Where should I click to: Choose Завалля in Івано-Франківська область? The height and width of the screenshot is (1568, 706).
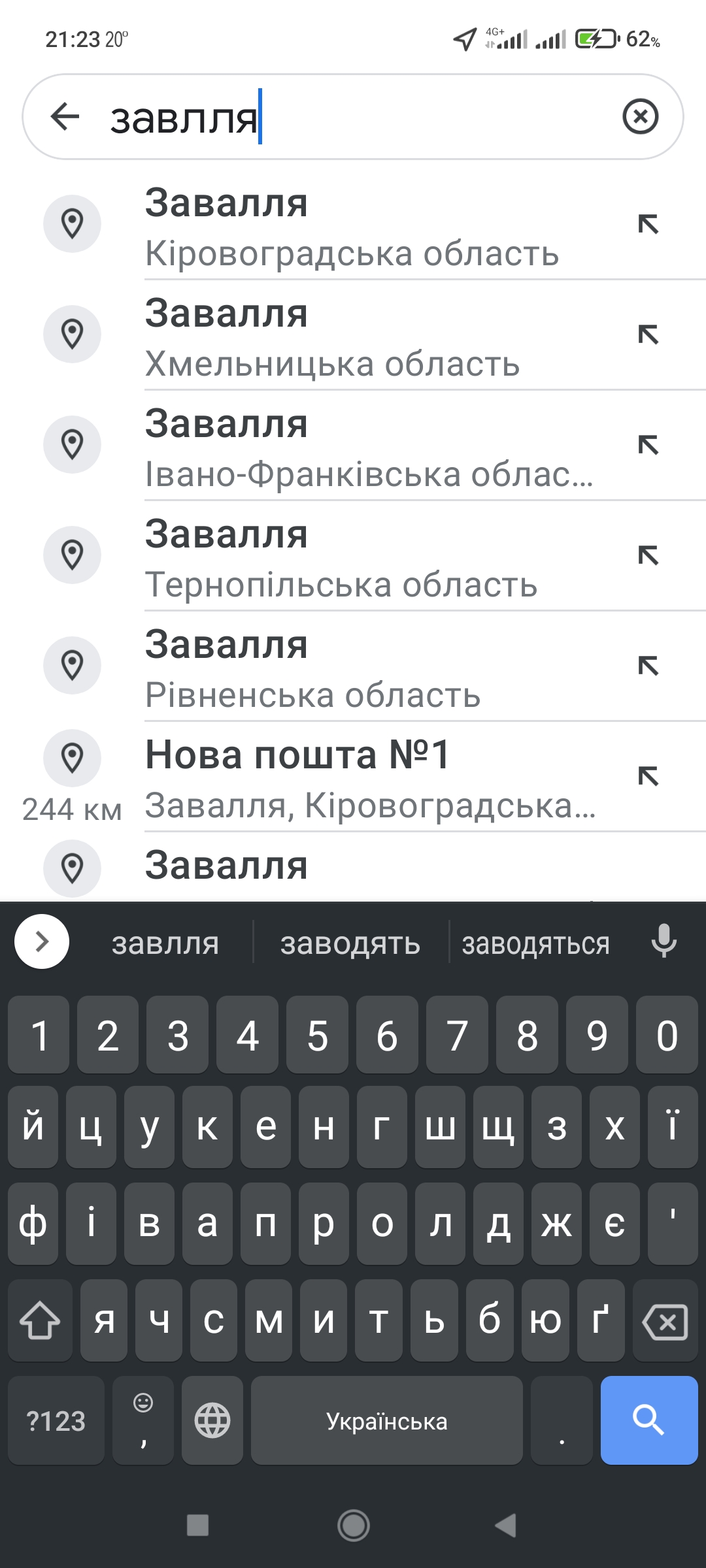[x=353, y=448]
